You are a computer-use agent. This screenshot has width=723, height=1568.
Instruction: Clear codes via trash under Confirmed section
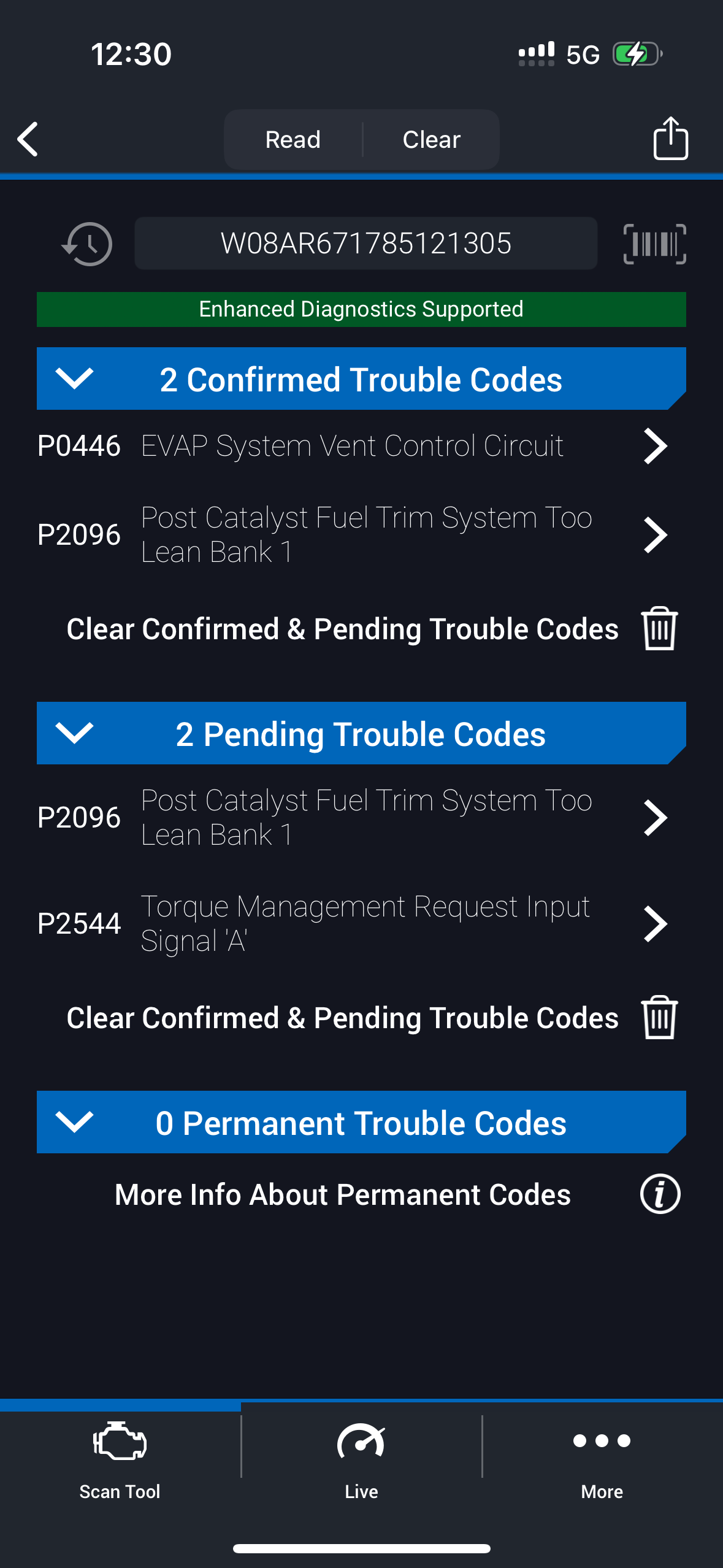coord(659,629)
